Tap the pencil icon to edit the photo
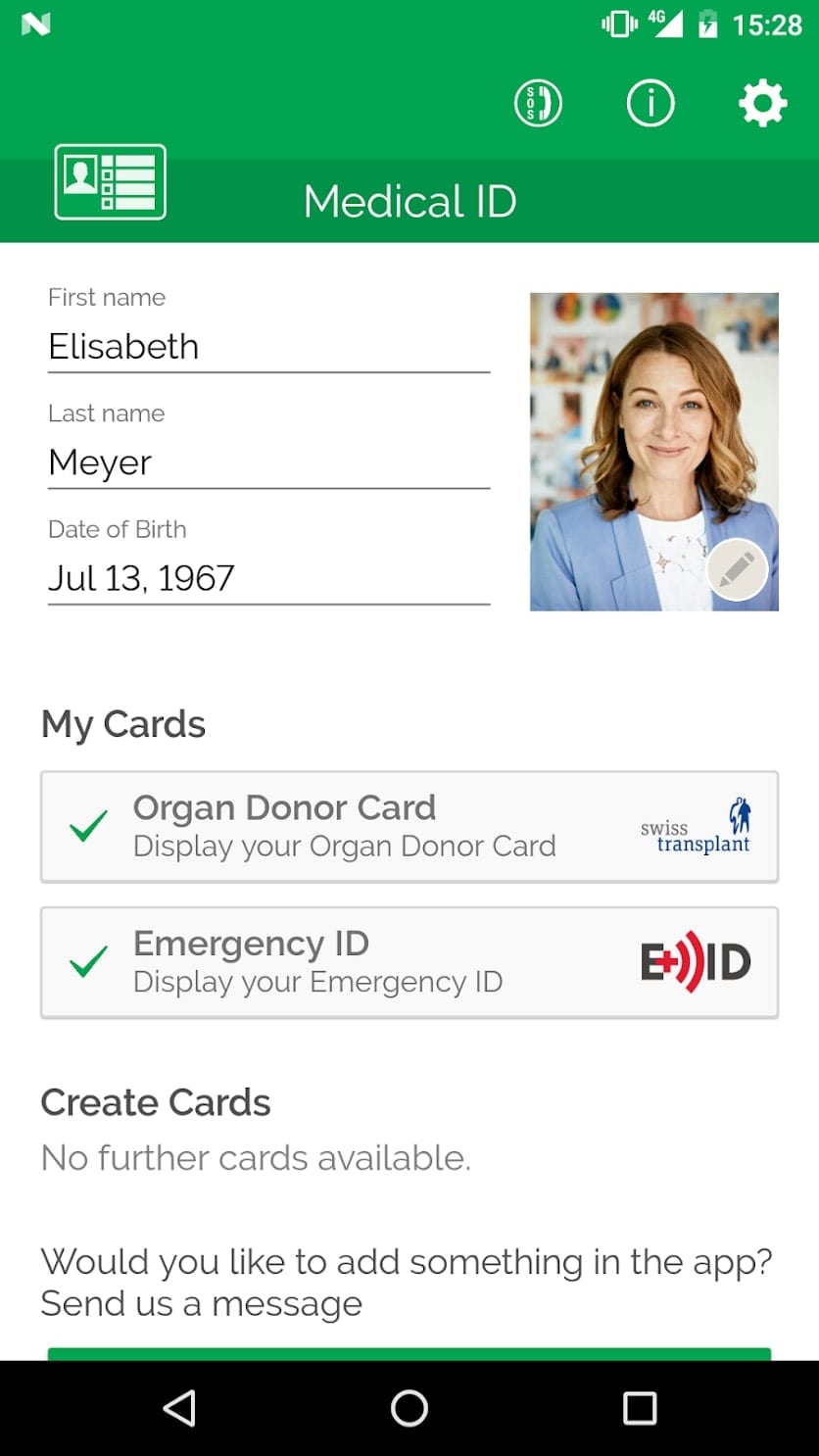The image size is (819, 1456). click(x=736, y=569)
